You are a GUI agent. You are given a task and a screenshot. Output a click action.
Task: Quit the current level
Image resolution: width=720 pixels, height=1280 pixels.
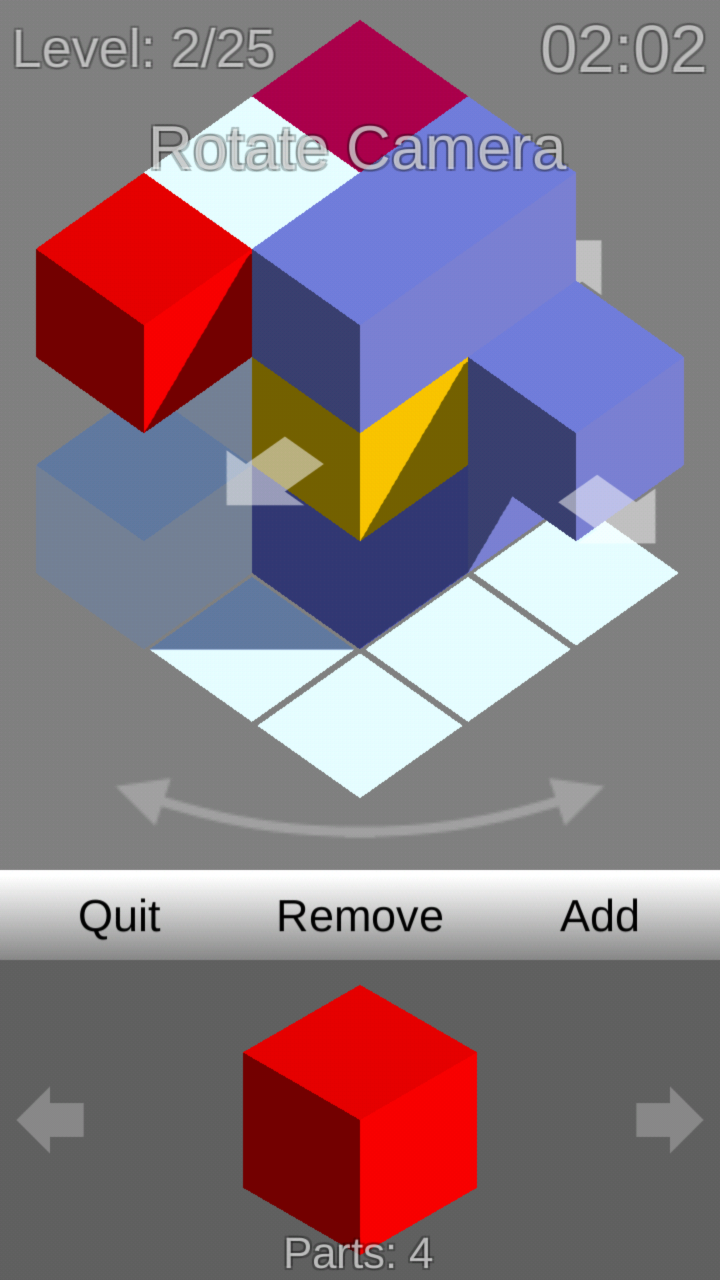click(118, 915)
